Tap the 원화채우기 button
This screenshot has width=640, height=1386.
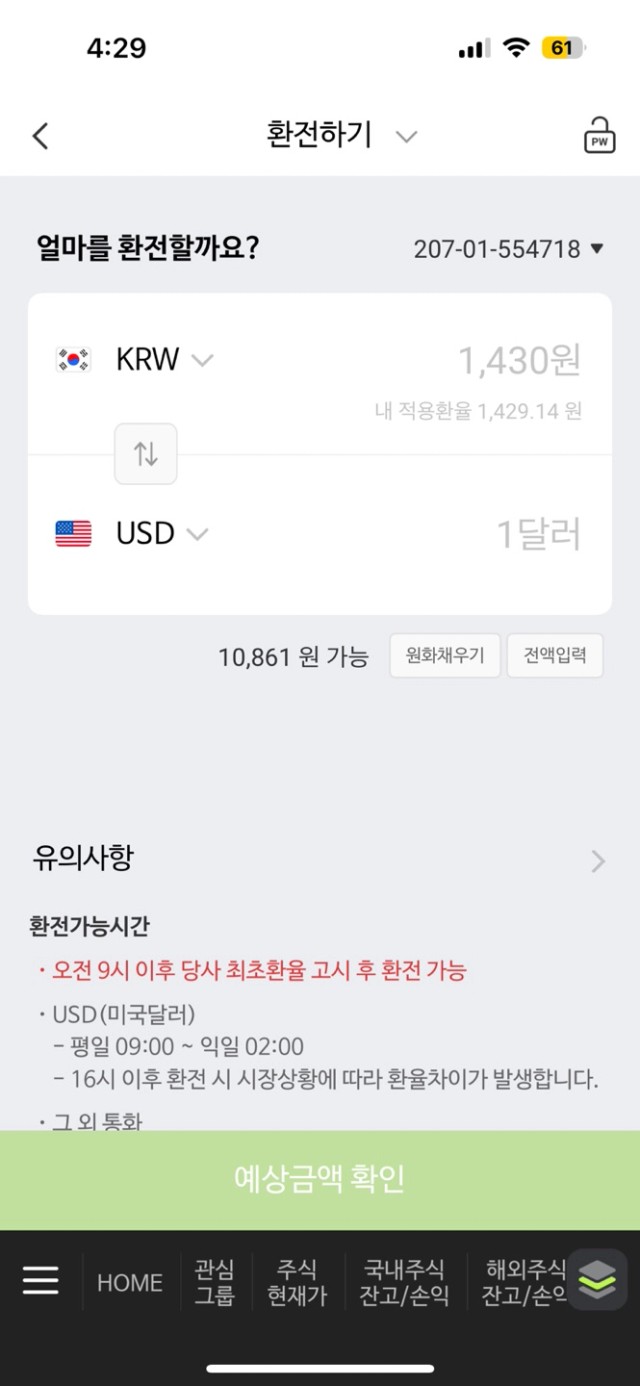445,656
